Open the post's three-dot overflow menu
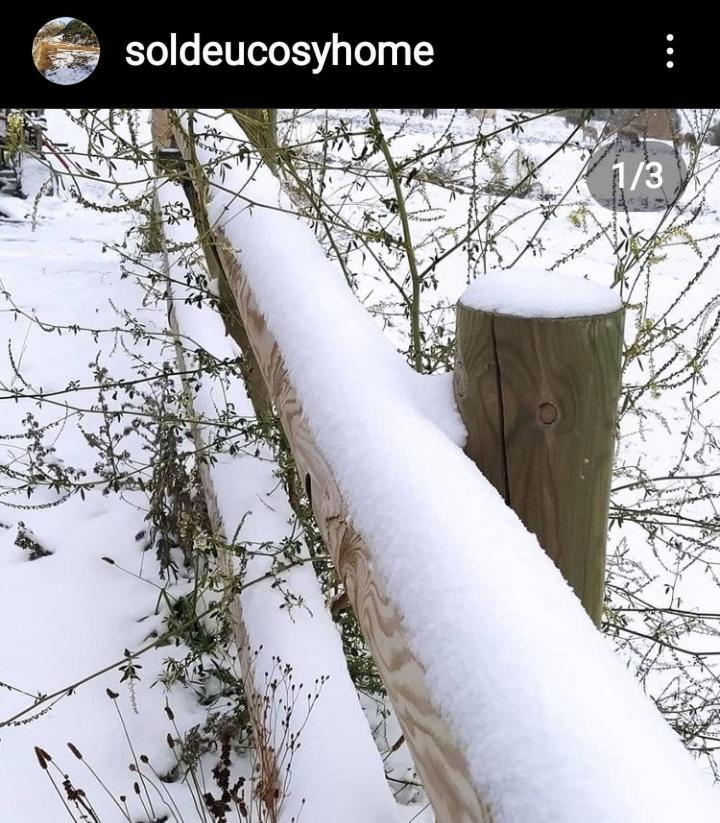 tap(669, 51)
